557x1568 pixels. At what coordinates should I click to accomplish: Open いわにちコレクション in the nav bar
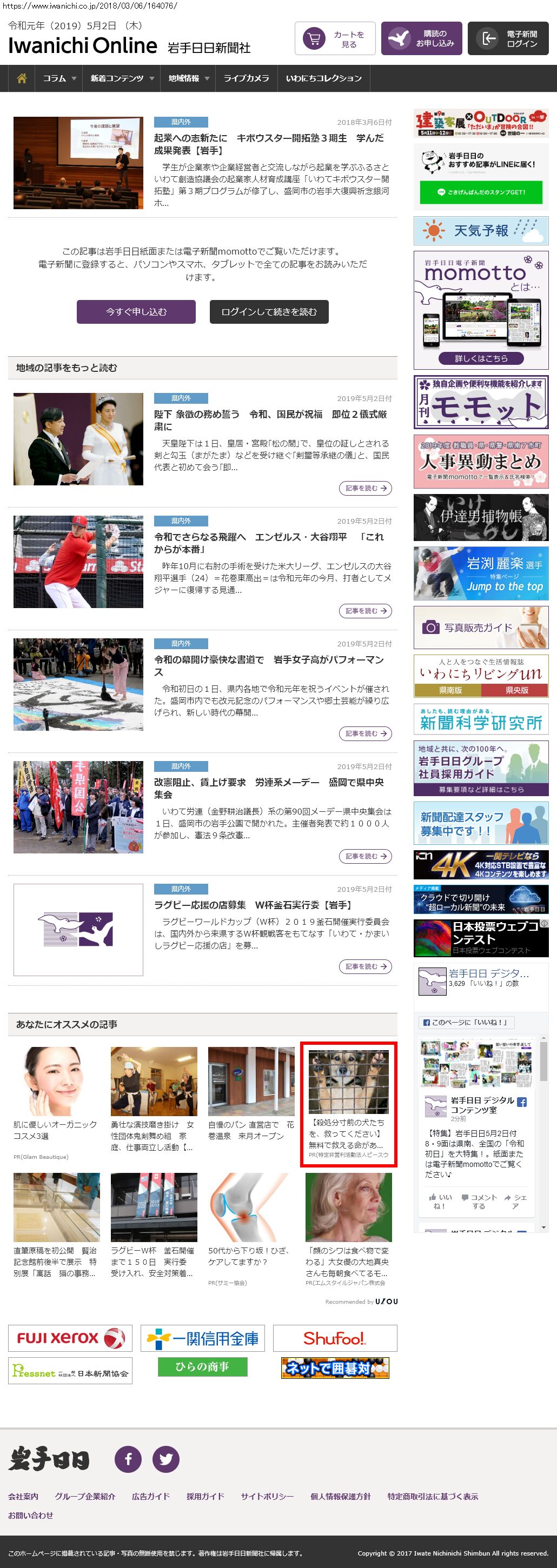(x=323, y=78)
